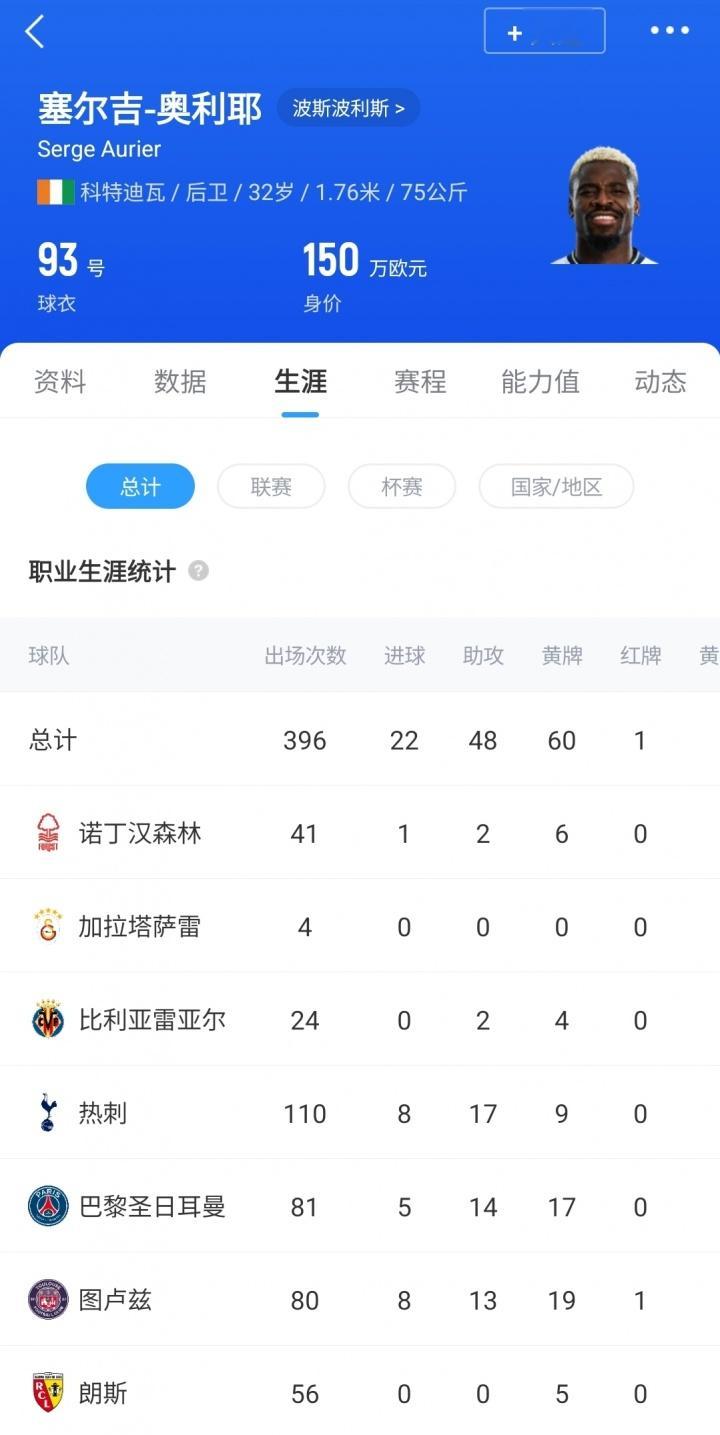Select the 总计 filter chip
Screen dimensions: 720x1435
(x=140, y=487)
